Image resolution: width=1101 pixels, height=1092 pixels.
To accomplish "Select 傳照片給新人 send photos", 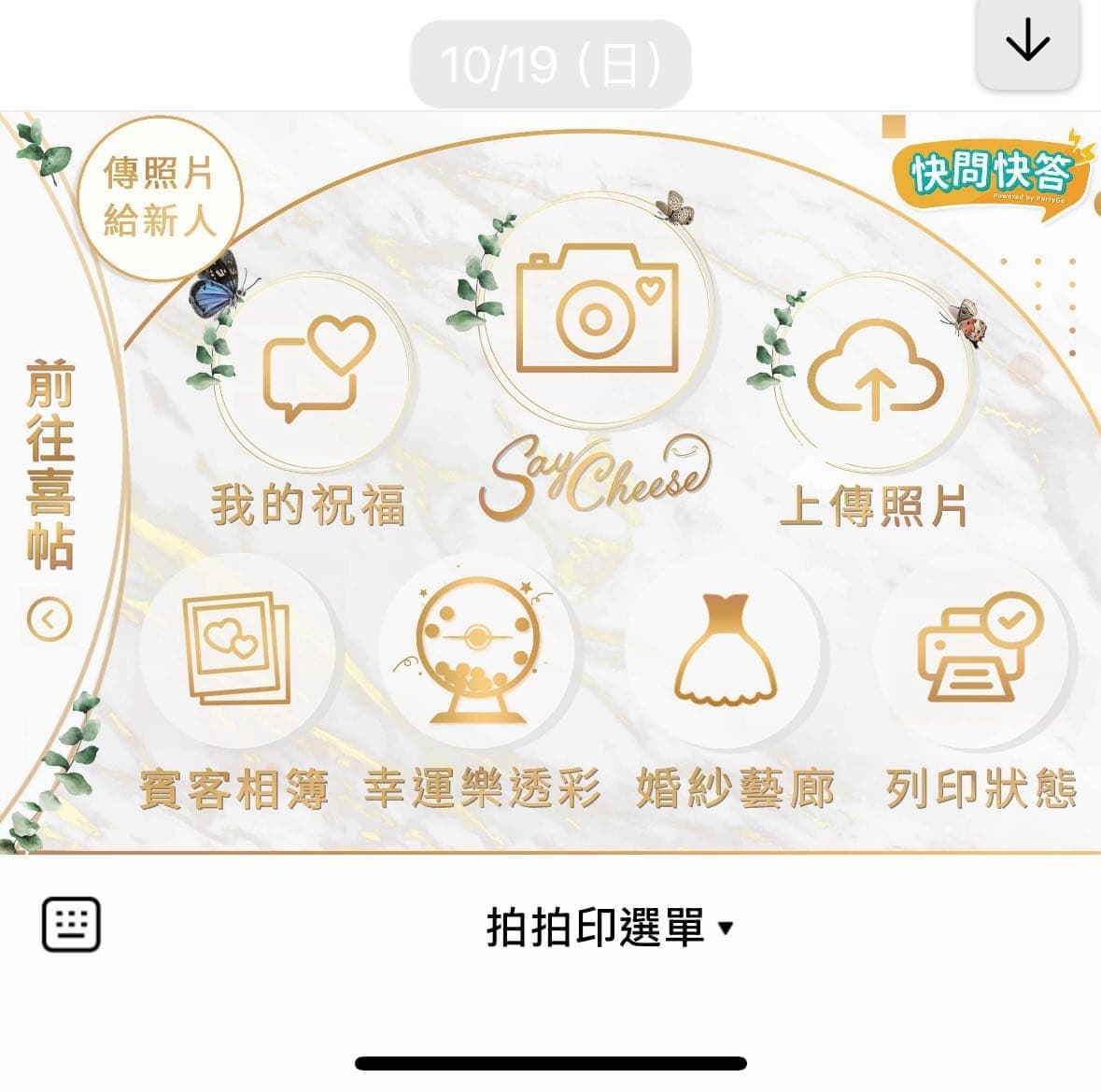I will pos(159,196).
